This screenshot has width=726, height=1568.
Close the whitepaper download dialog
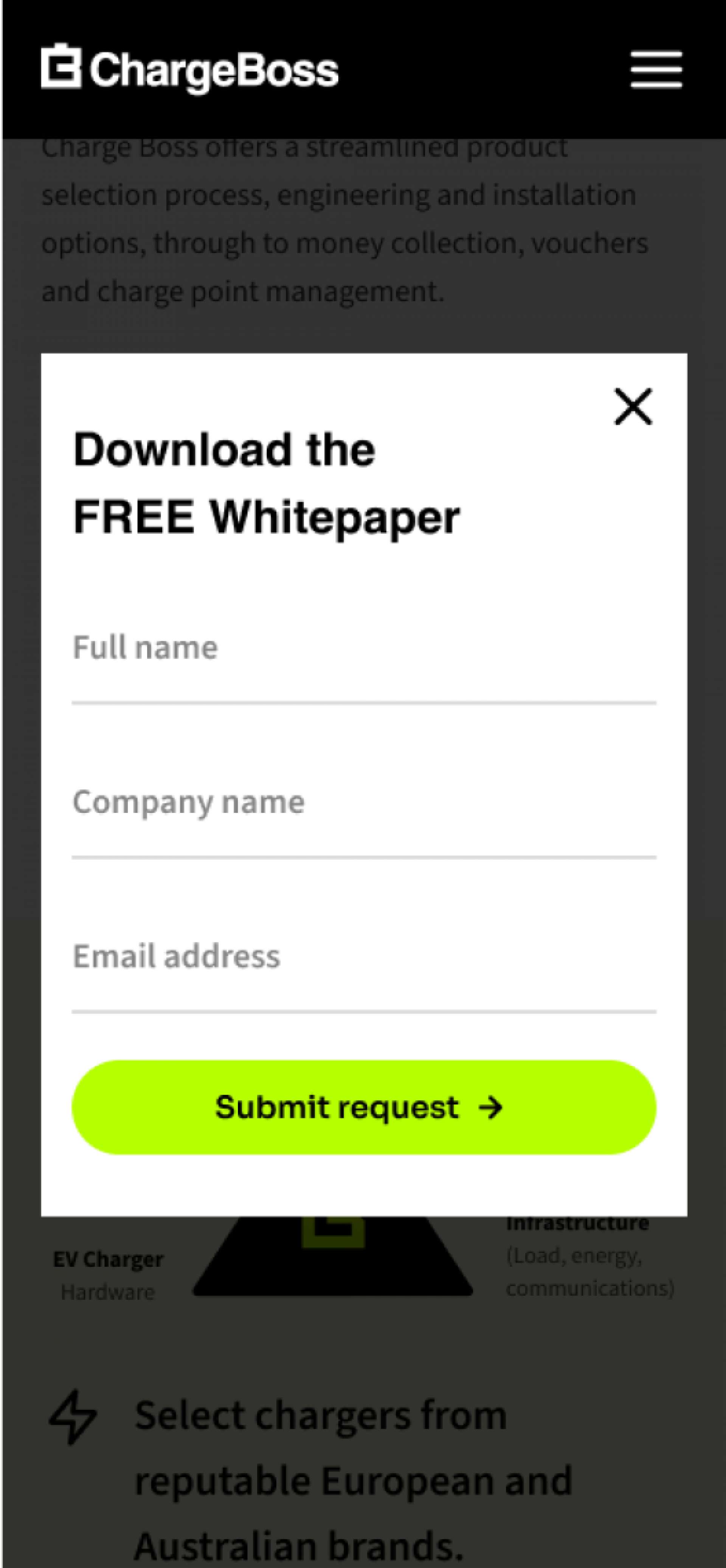coord(633,406)
